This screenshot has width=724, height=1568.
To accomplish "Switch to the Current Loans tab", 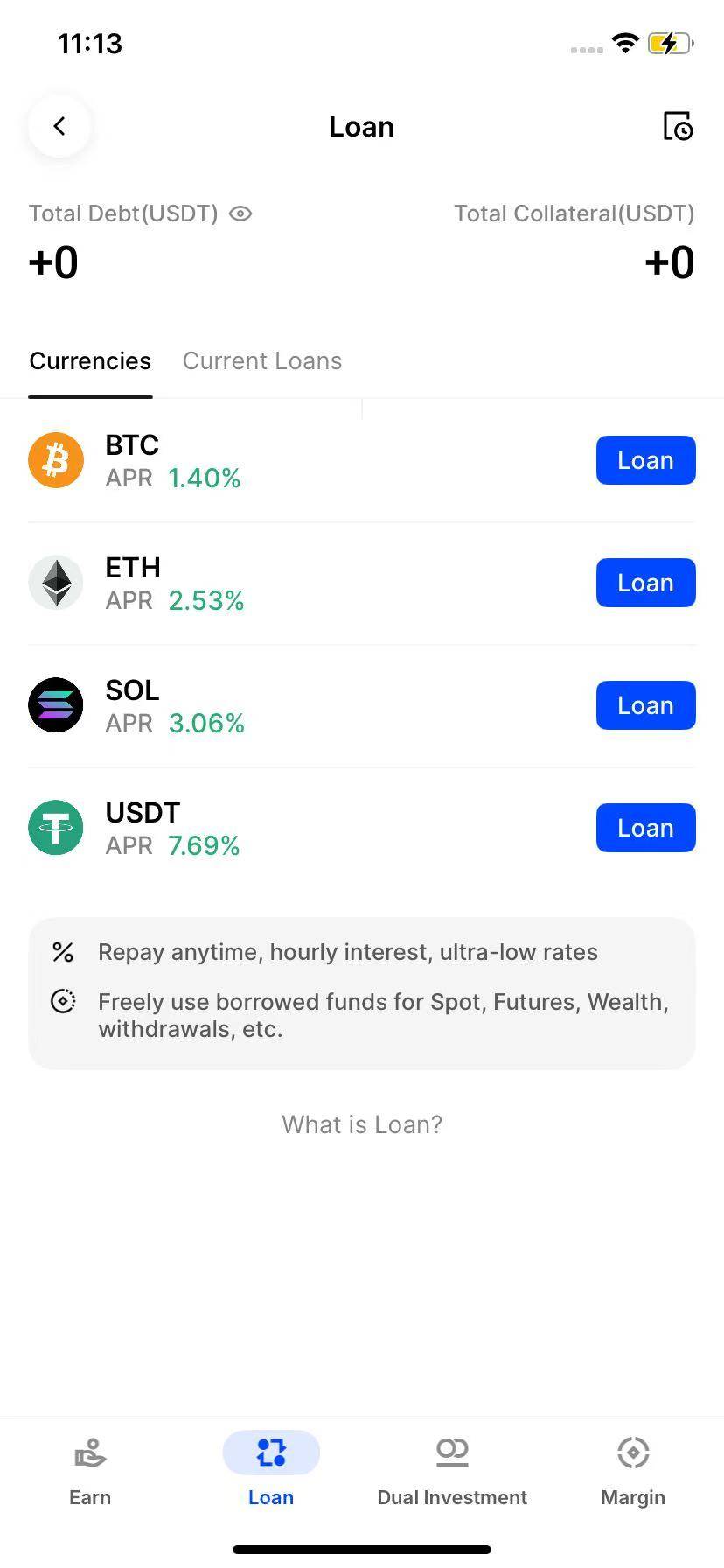I will [262, 361].
